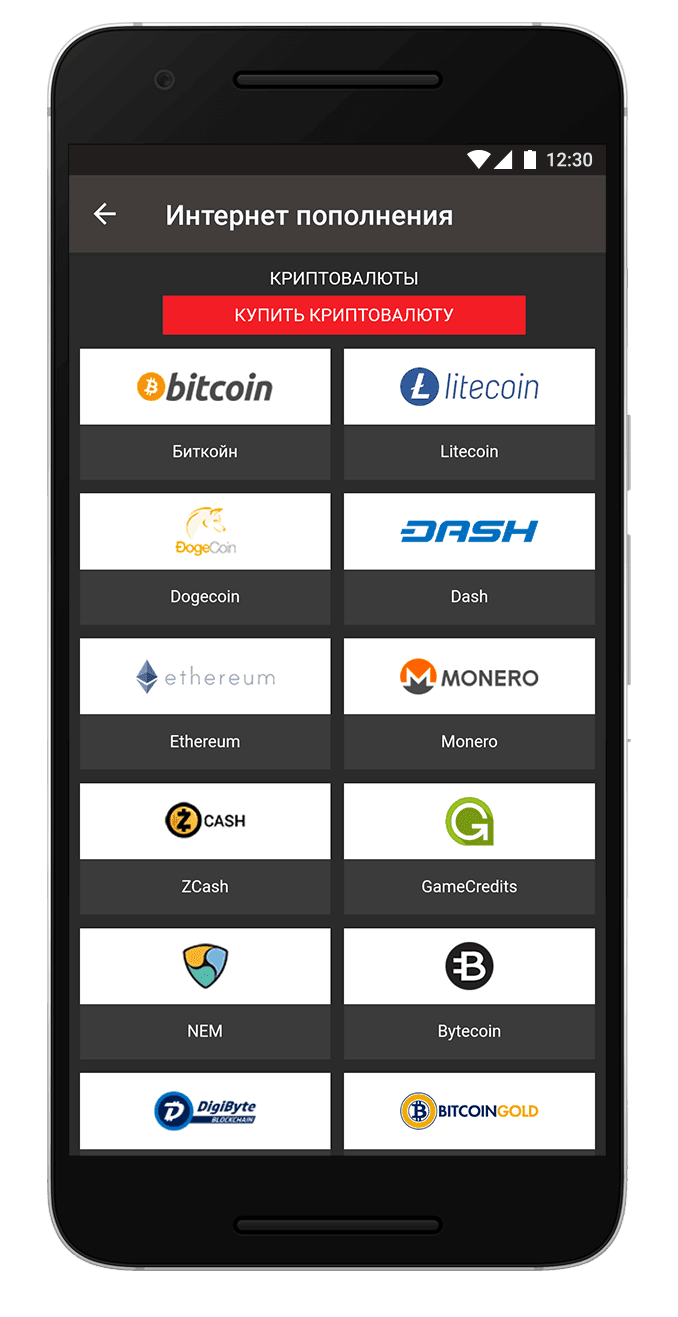Image resolution: width=678 pixels, height=1317 pixels.
Task: Open the Monero tile
Action: pyautogui.click(x=469, y=703)
